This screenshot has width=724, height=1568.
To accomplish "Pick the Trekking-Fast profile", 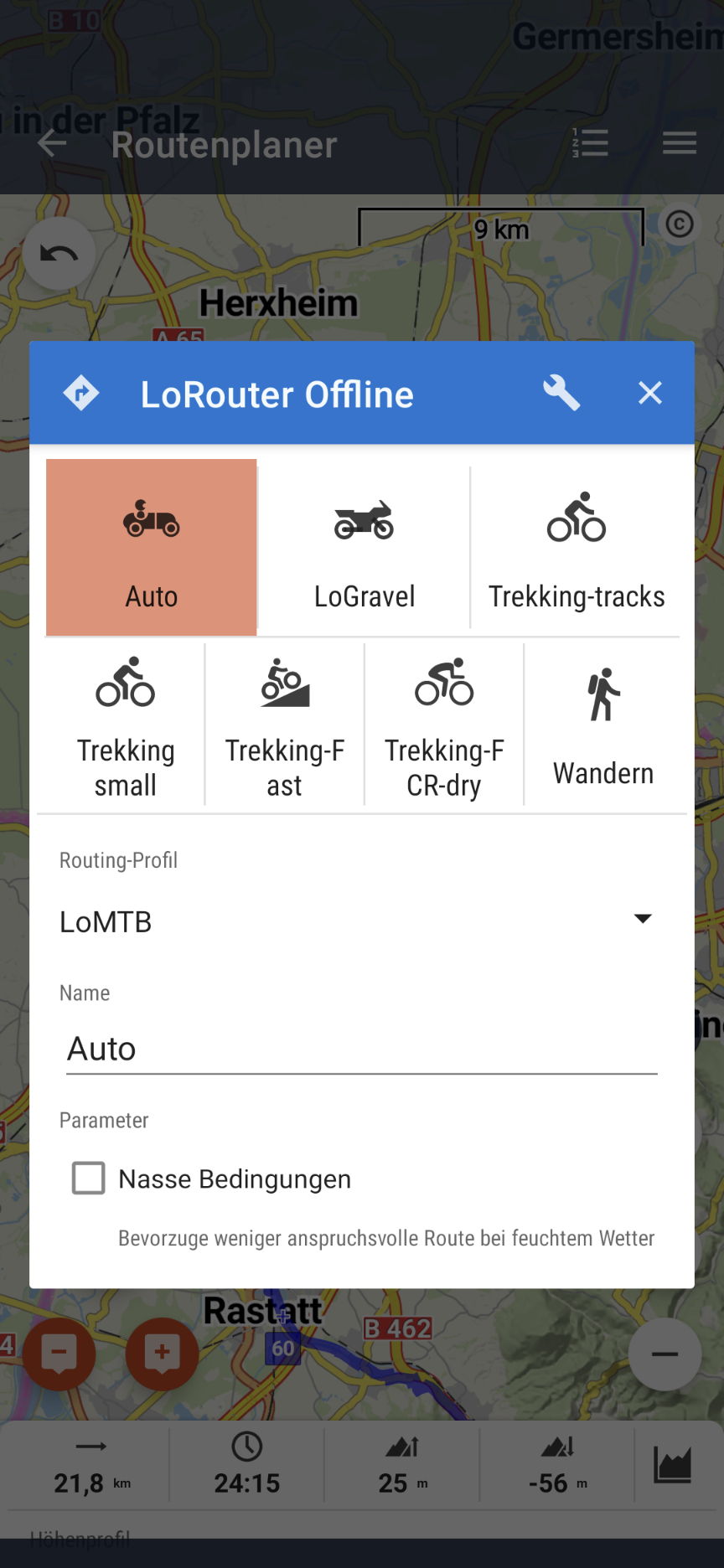I will 285,725.
